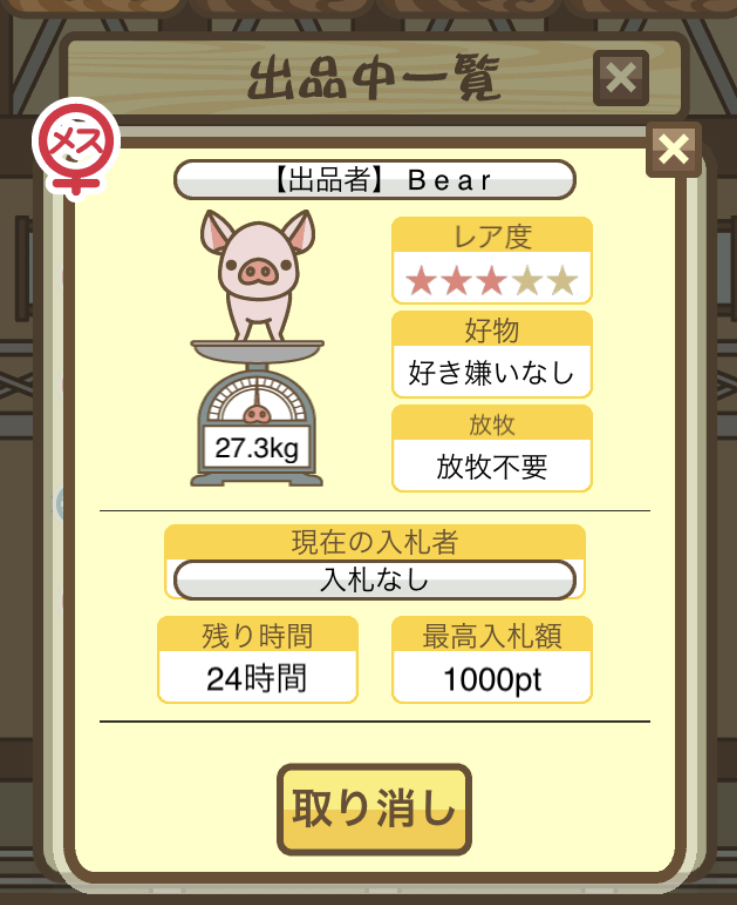Close the 出品中一覧 window
This screenshot has width=737, height=905.
tap(620, 78)
